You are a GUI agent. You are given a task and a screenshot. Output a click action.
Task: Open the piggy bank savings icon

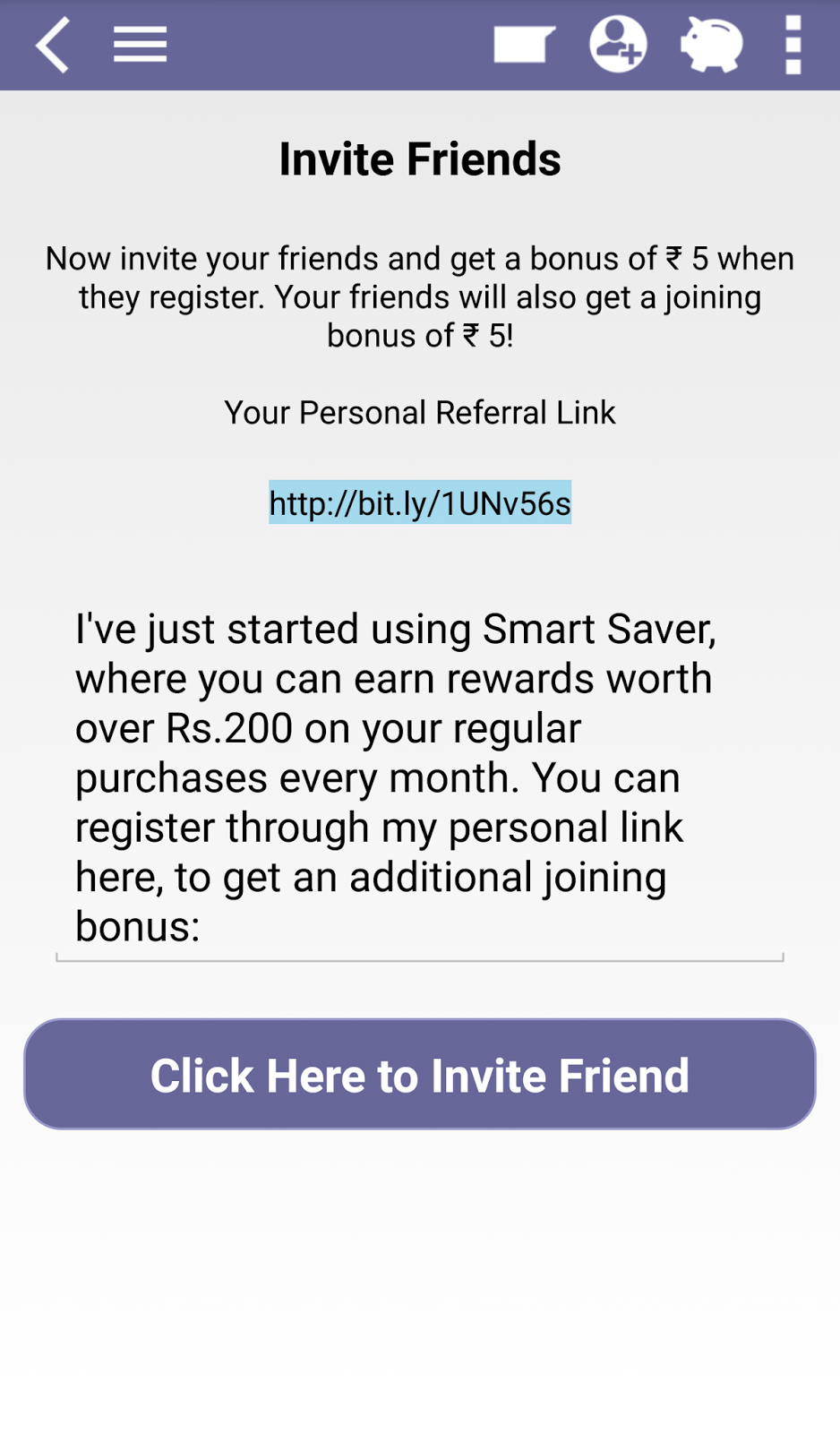pyautogui.click(x=712, y=45)
